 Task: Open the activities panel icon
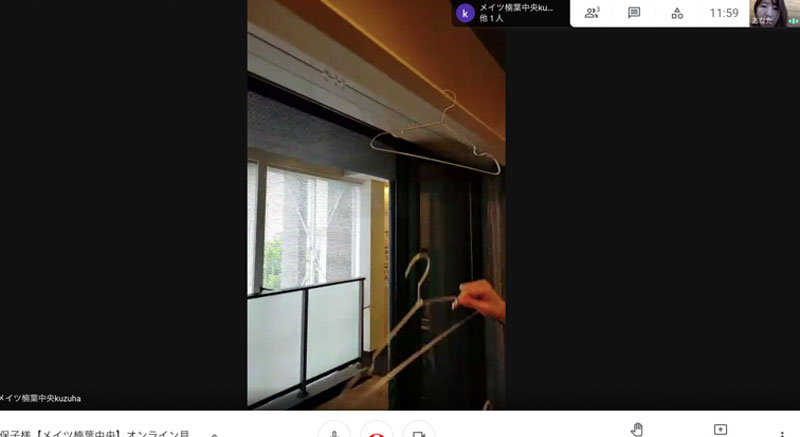(677, 13)
